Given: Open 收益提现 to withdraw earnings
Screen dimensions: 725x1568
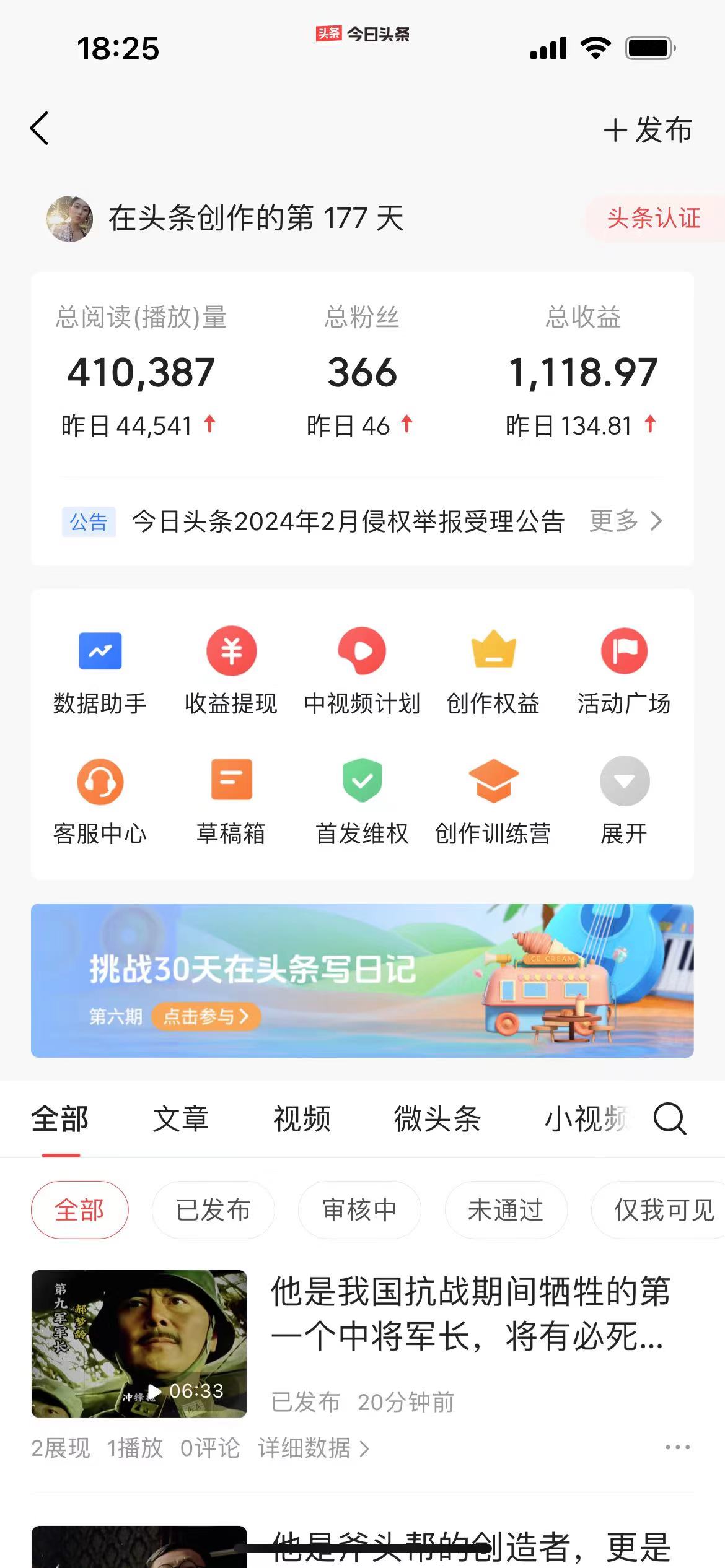Looking at the screenshot, I should coord(231,671).
